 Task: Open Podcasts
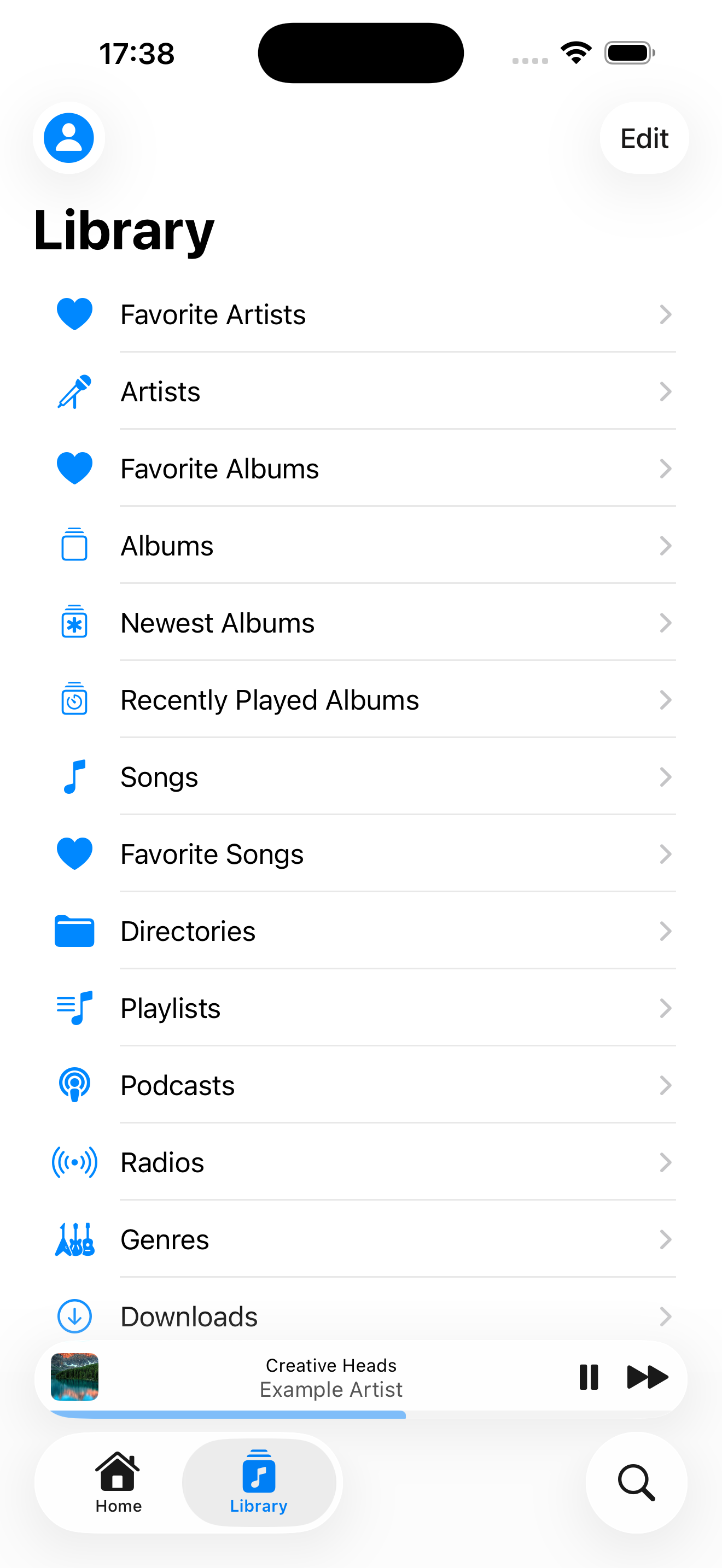tap(365, 1085)
